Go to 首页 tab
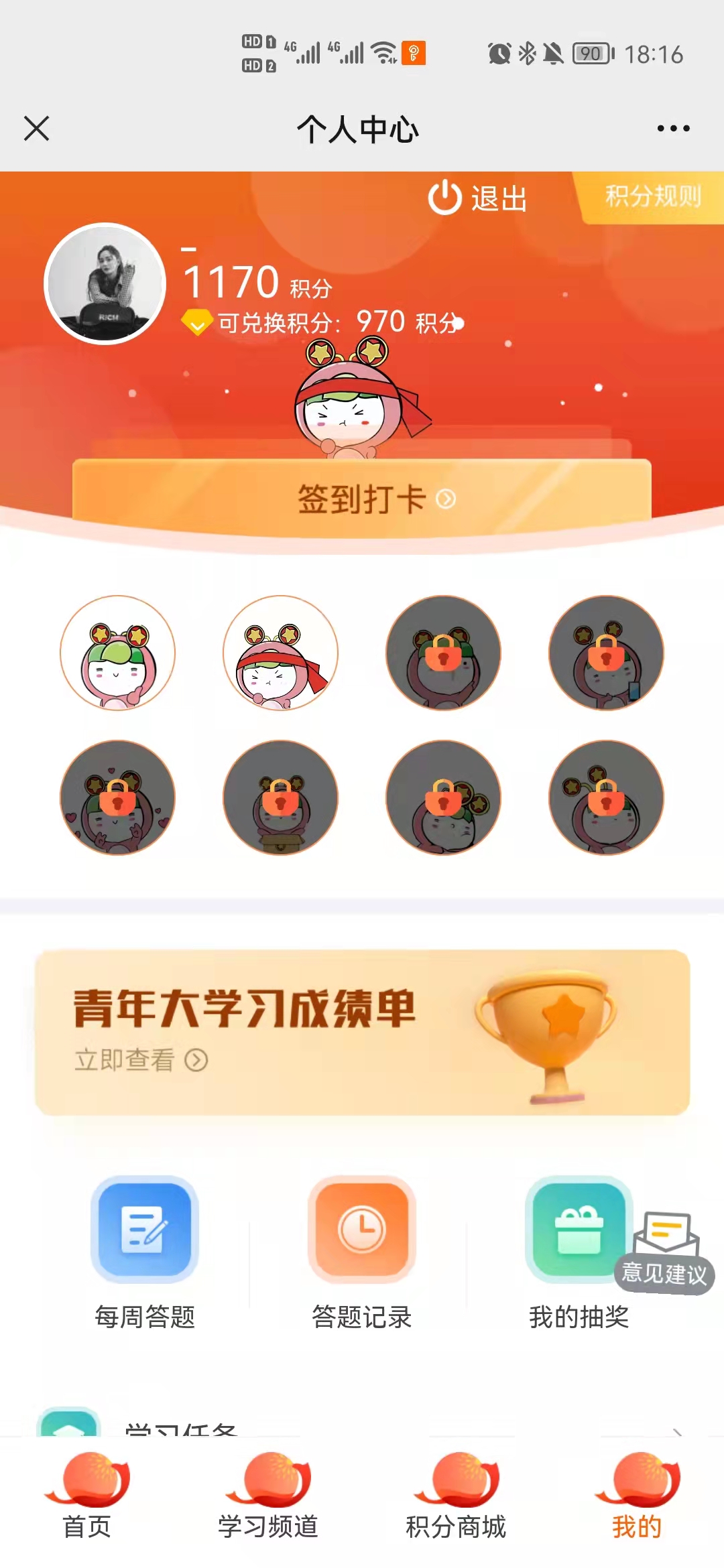Viewport: 724px width, 1568px height. click(x=87, y=1496)
